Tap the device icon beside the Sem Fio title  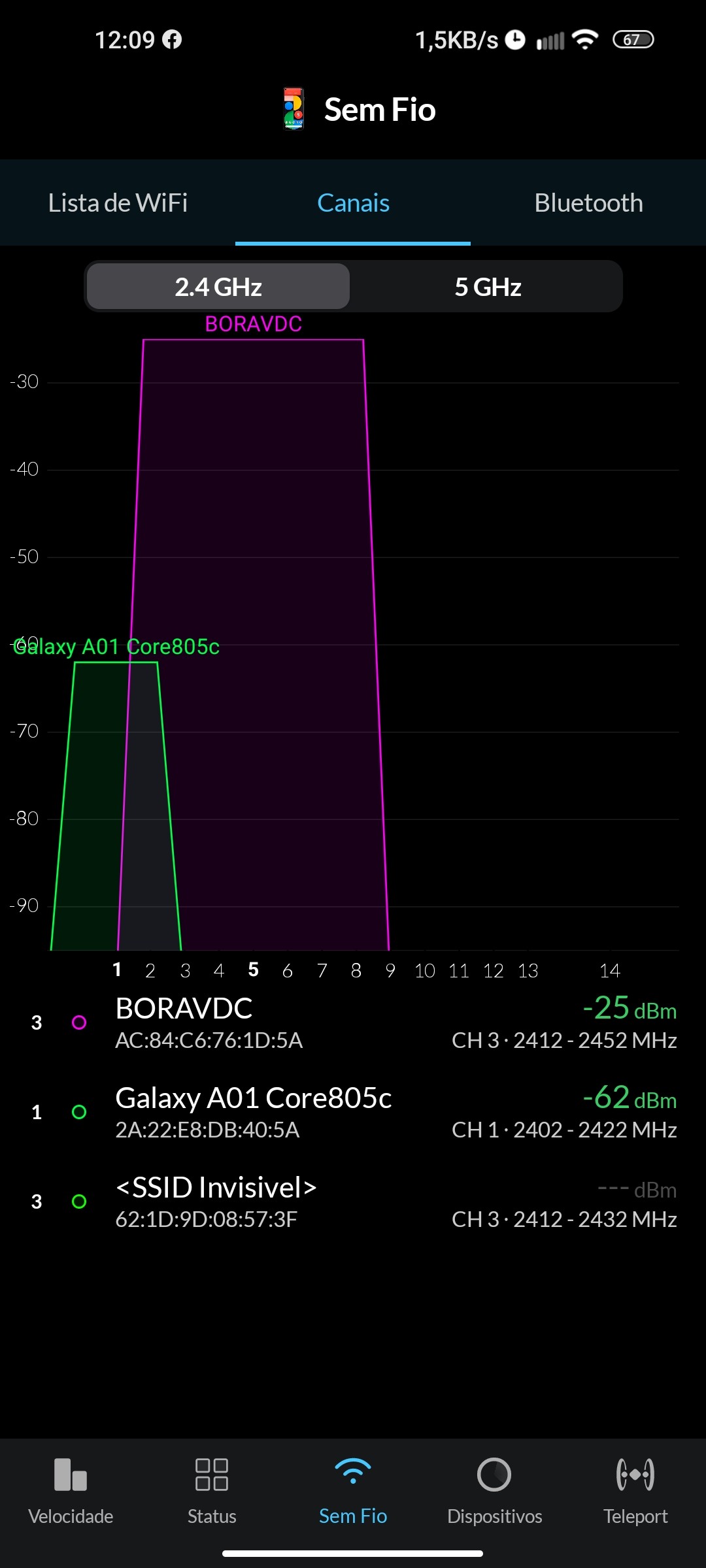(294, 109)
